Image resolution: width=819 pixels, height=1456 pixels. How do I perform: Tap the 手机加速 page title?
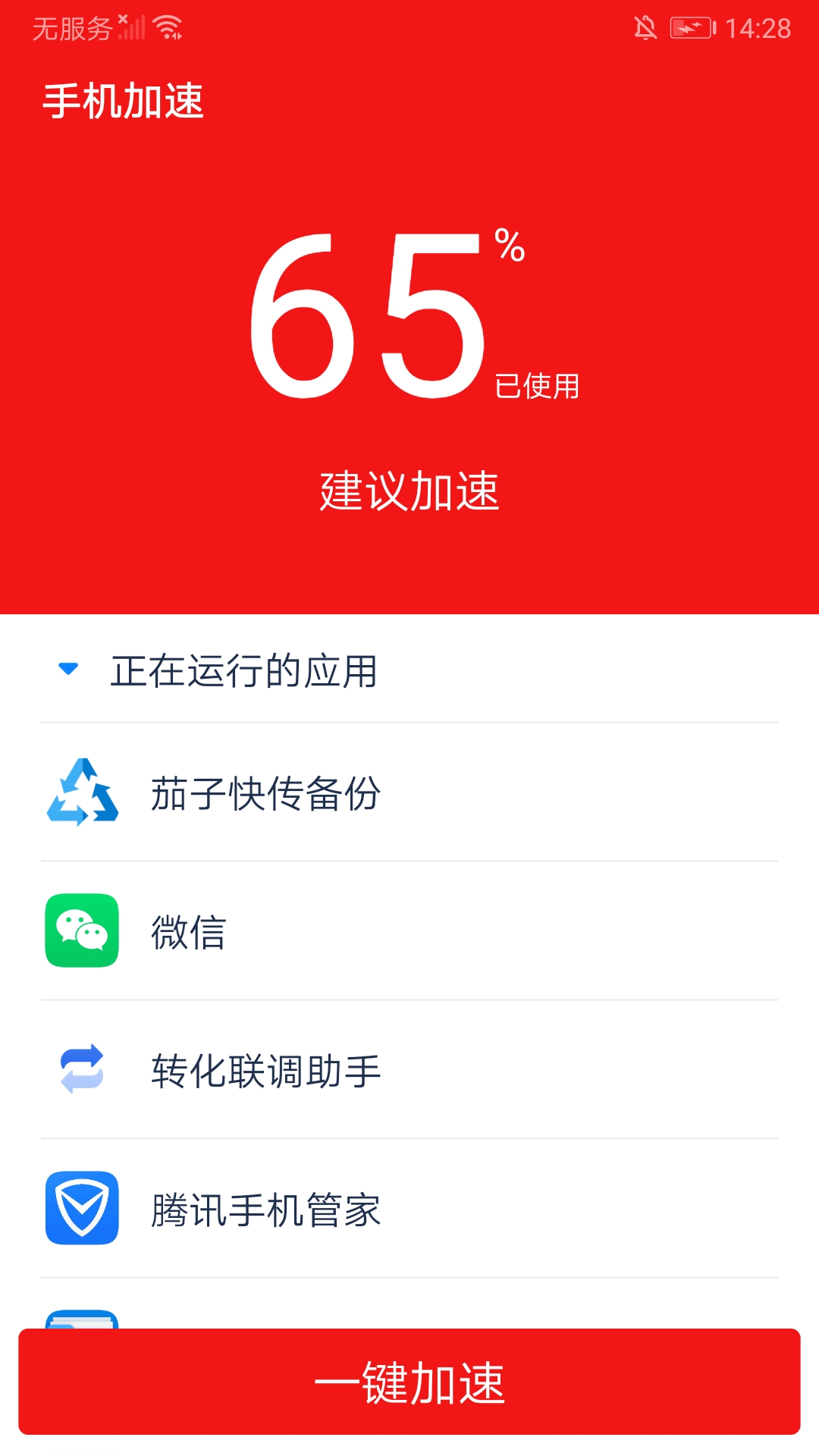pyautogui.click(x=123, y=105)
